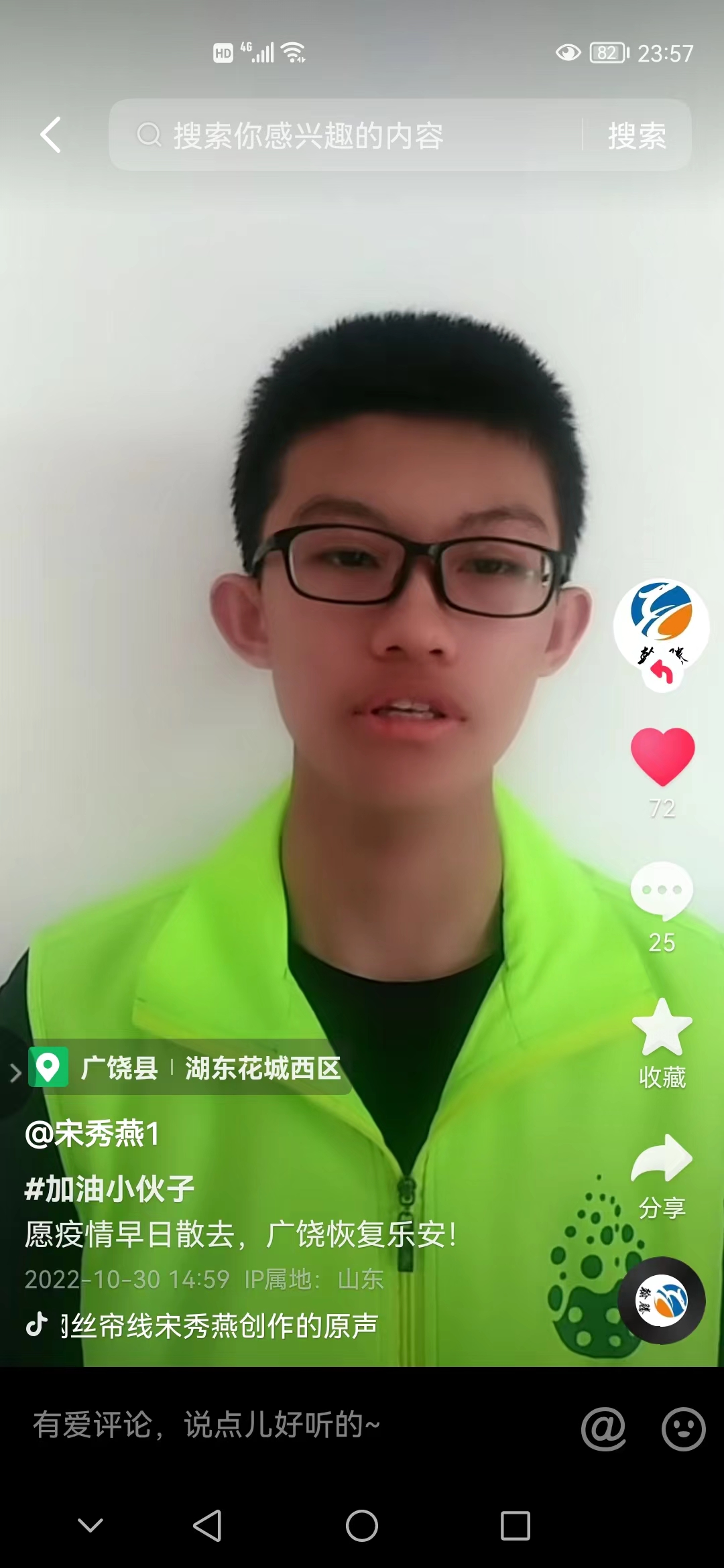724x1568 pixels.
Task: Open the comments bubble showing 25
Action: point(662,891)
